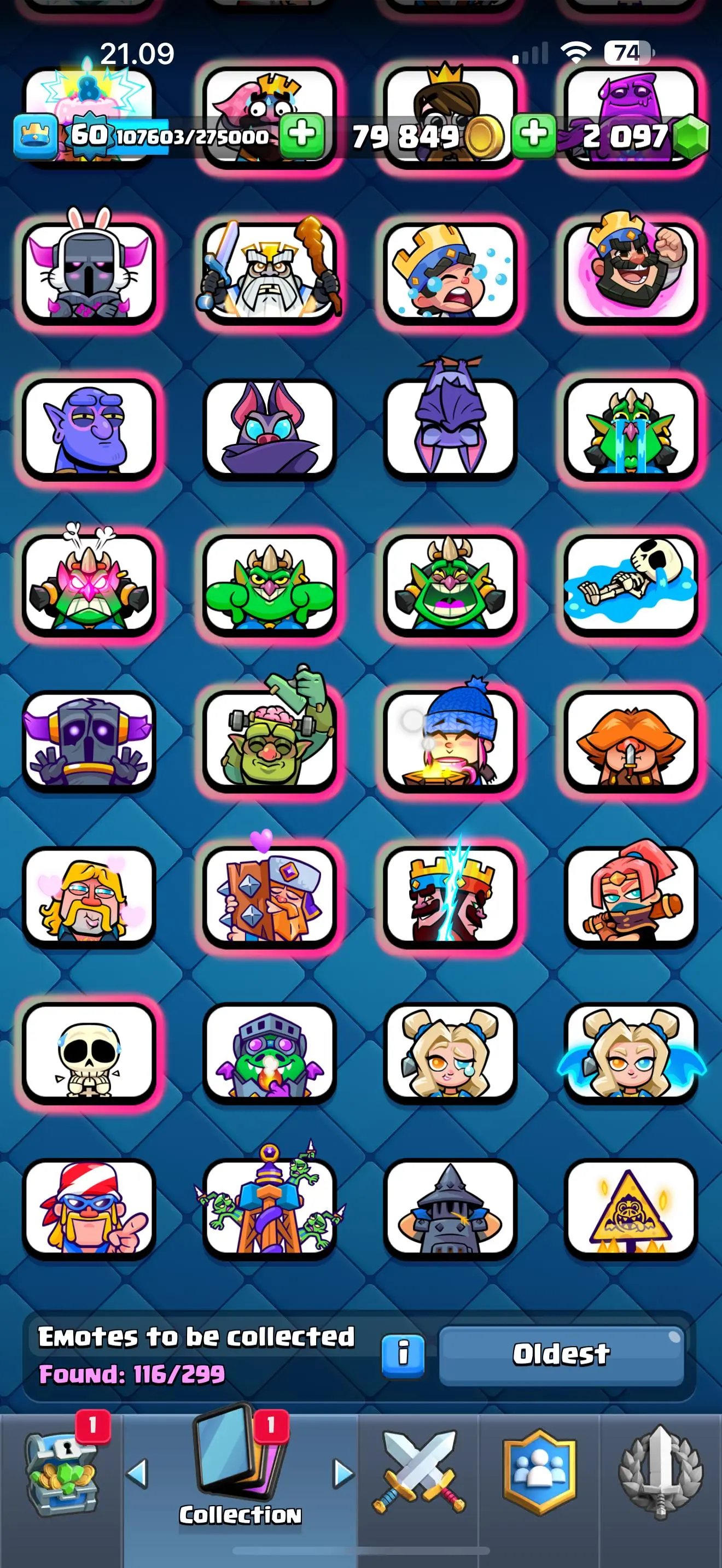The height and width of the screenshot is (1568, 722).
Task: Select the yellow warning triangle emote
Action: coord(631,1208)
